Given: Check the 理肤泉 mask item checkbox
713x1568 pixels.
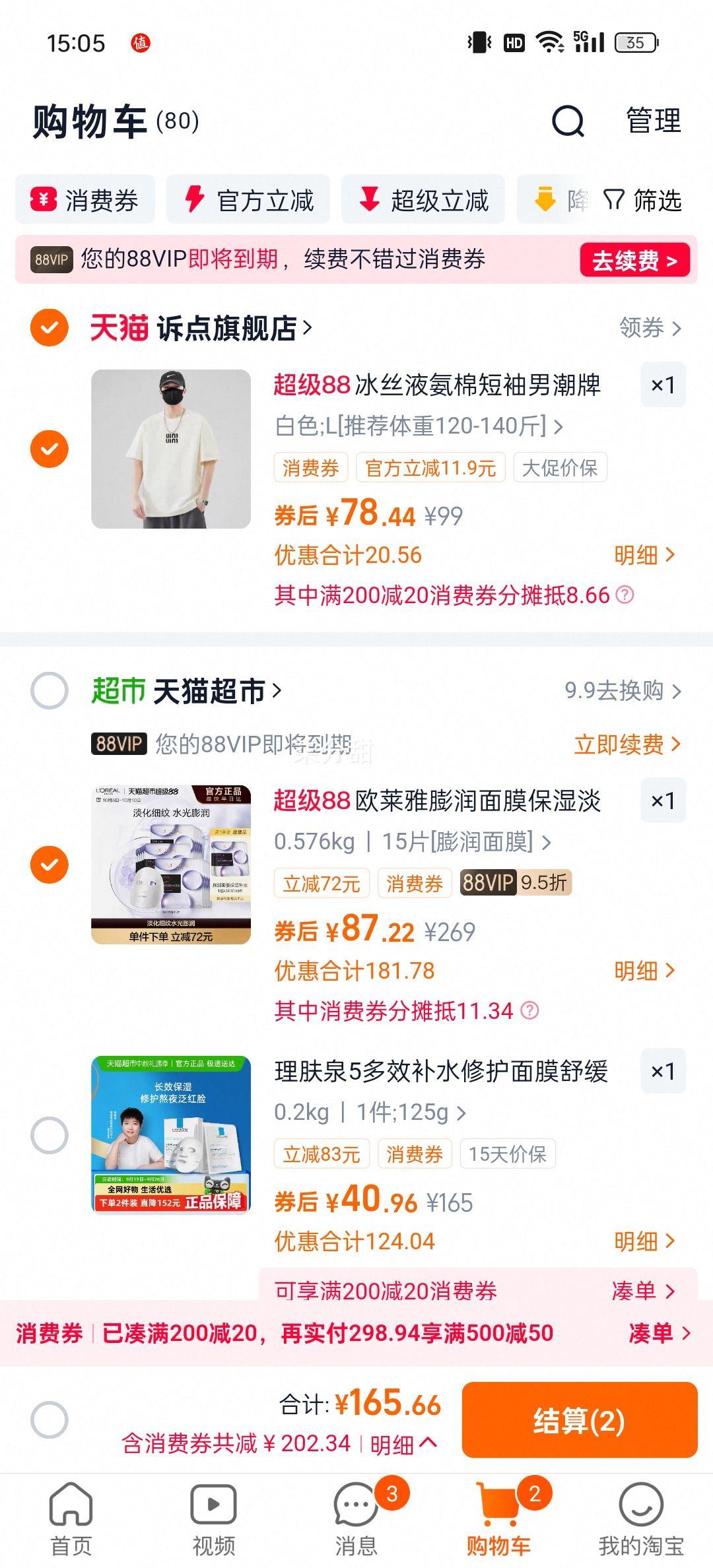Looking at the screenshot, I should point(50,1135).
